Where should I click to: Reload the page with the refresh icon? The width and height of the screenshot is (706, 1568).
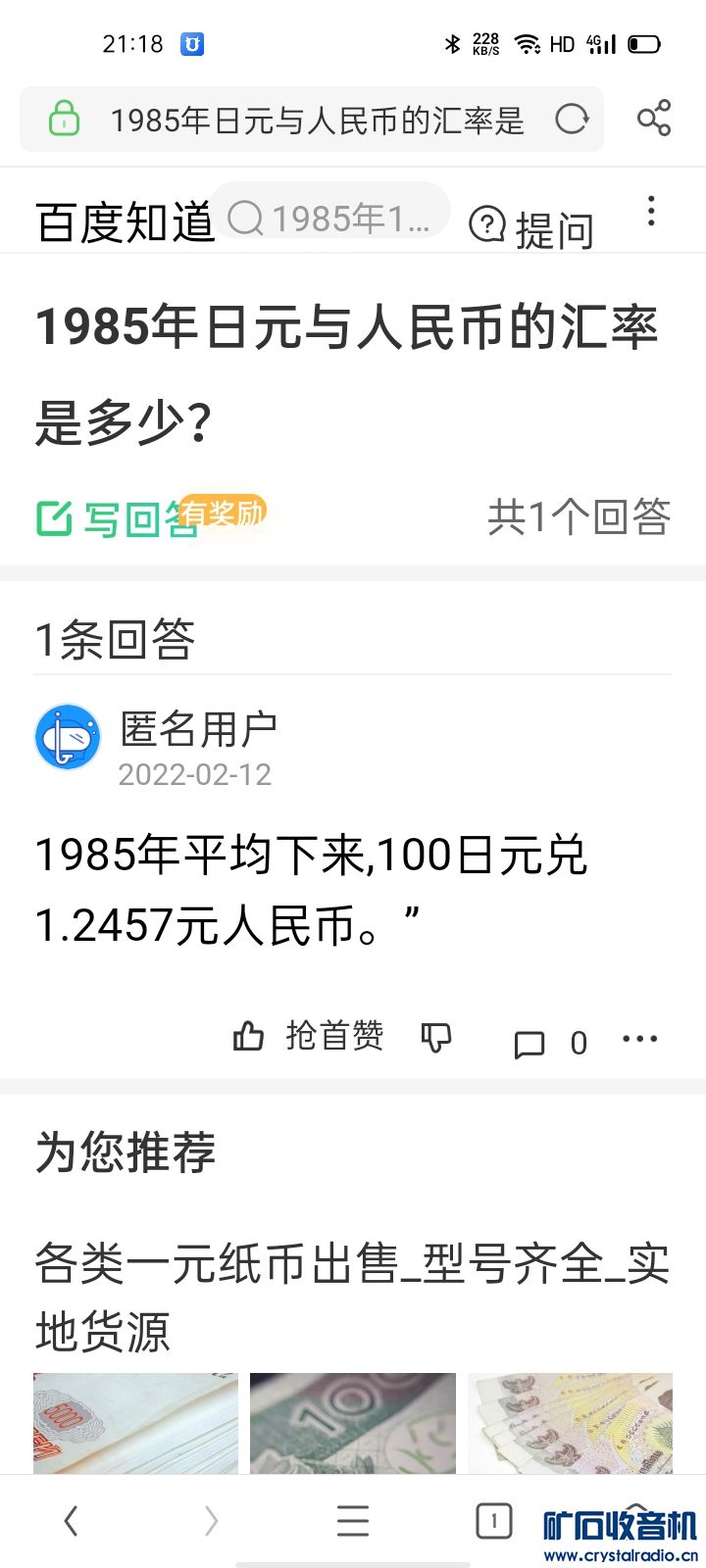pyautogui.click(x=572, y=120)
